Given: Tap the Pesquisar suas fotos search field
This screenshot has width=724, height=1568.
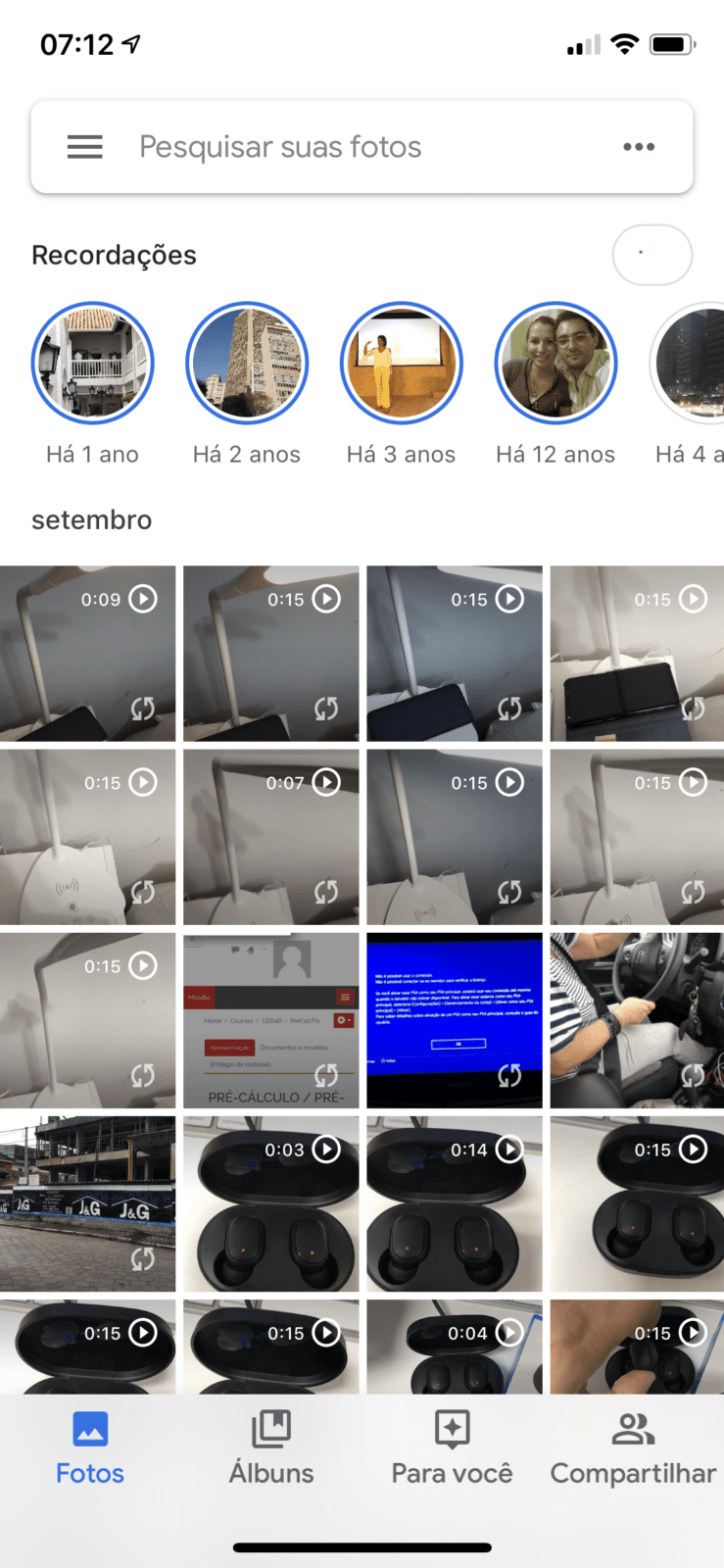Looking at the screenshot, I should point(362,147).
